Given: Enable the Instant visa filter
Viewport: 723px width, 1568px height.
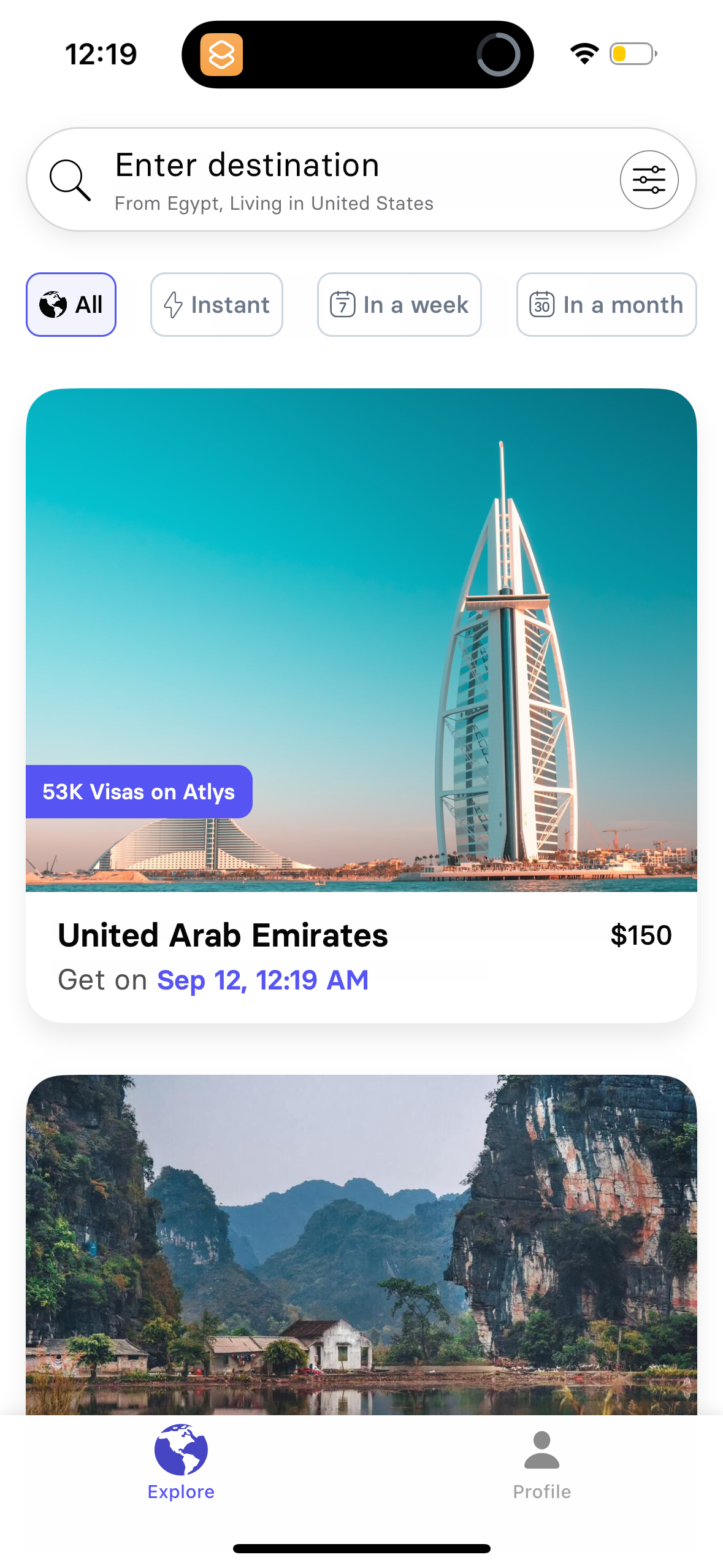Looking at the screenshot, I should click(x=216, y=304).
